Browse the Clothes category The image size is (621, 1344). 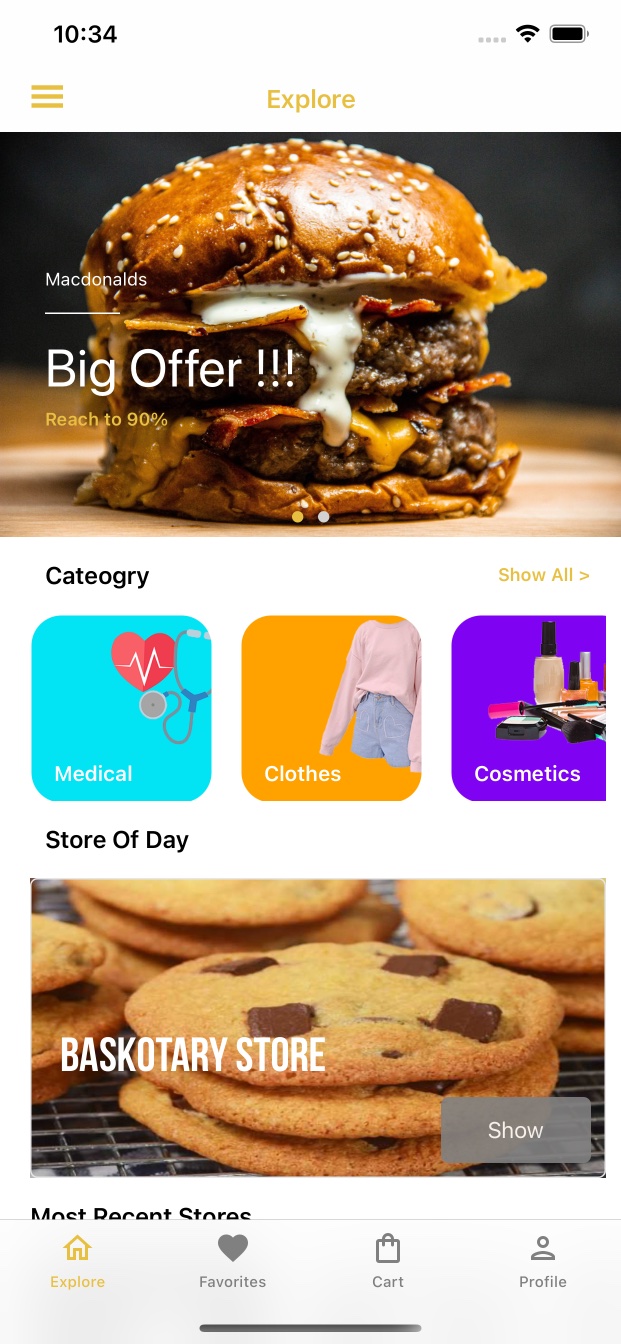(331, 708)
